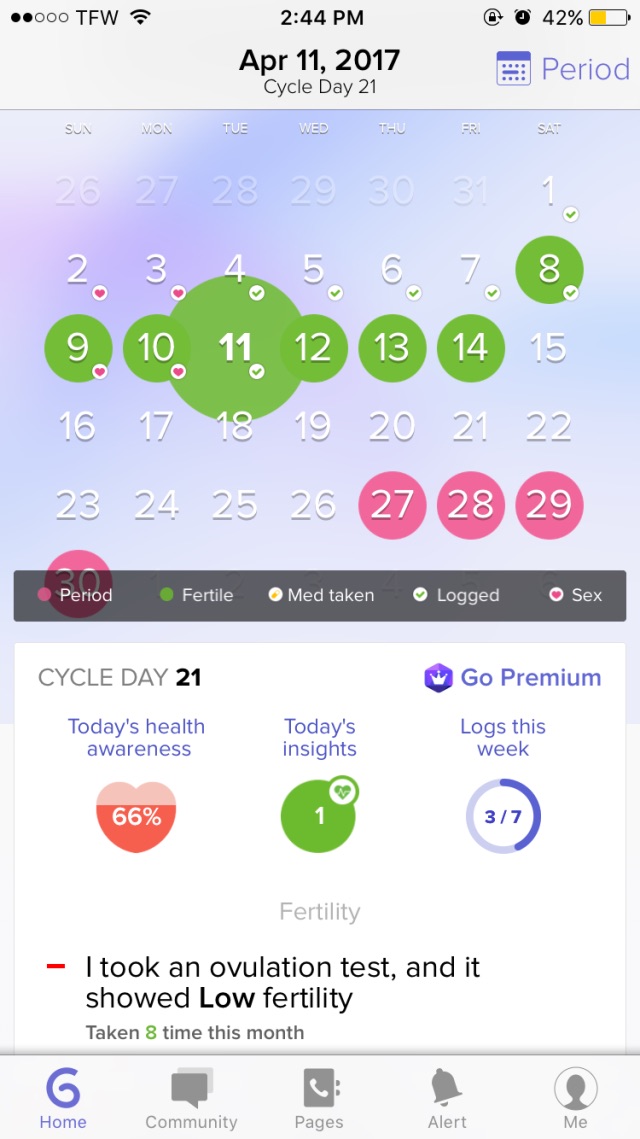Tap Go Premium
The height and width of the screenshot is (1139, 640).
(x=513, y=677)
